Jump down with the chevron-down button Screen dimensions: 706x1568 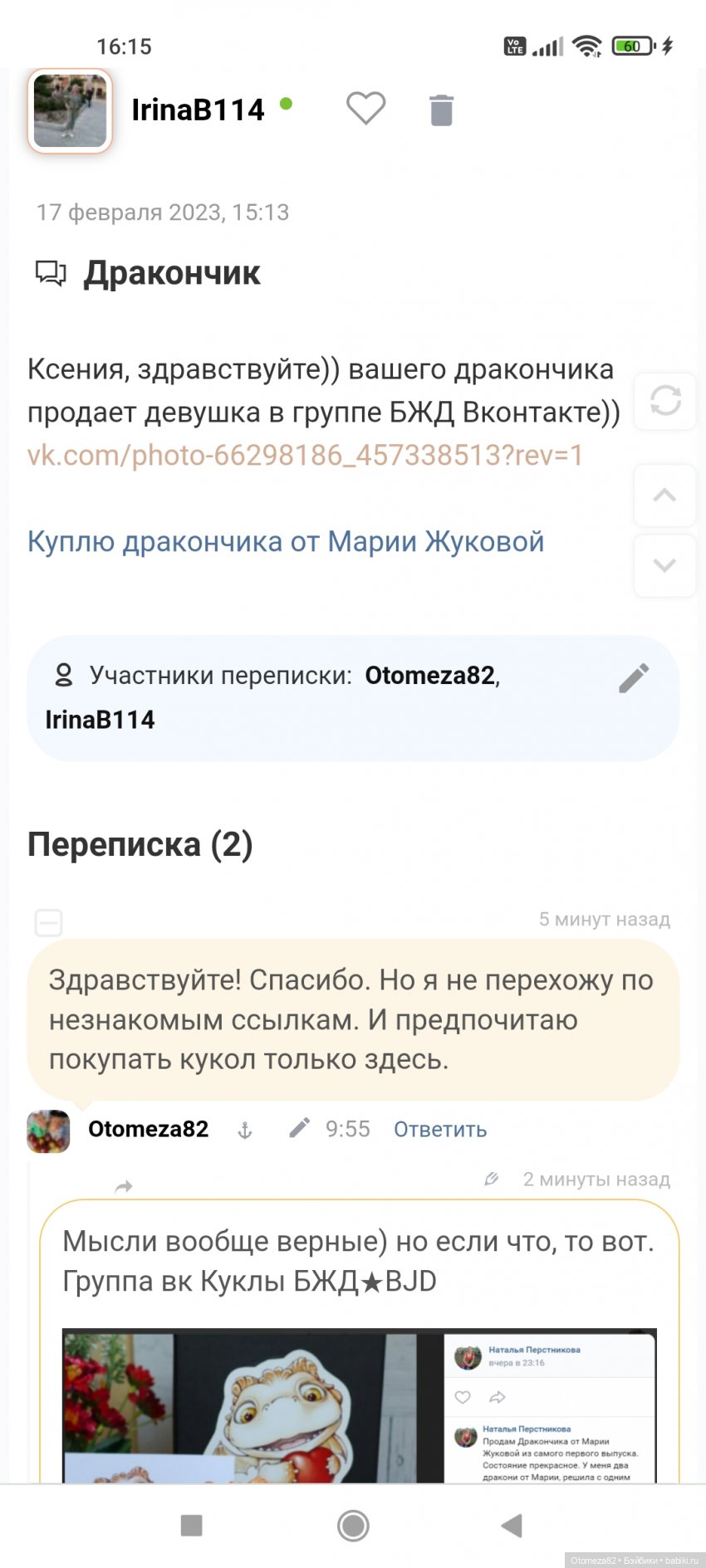[x=664, y=565]
